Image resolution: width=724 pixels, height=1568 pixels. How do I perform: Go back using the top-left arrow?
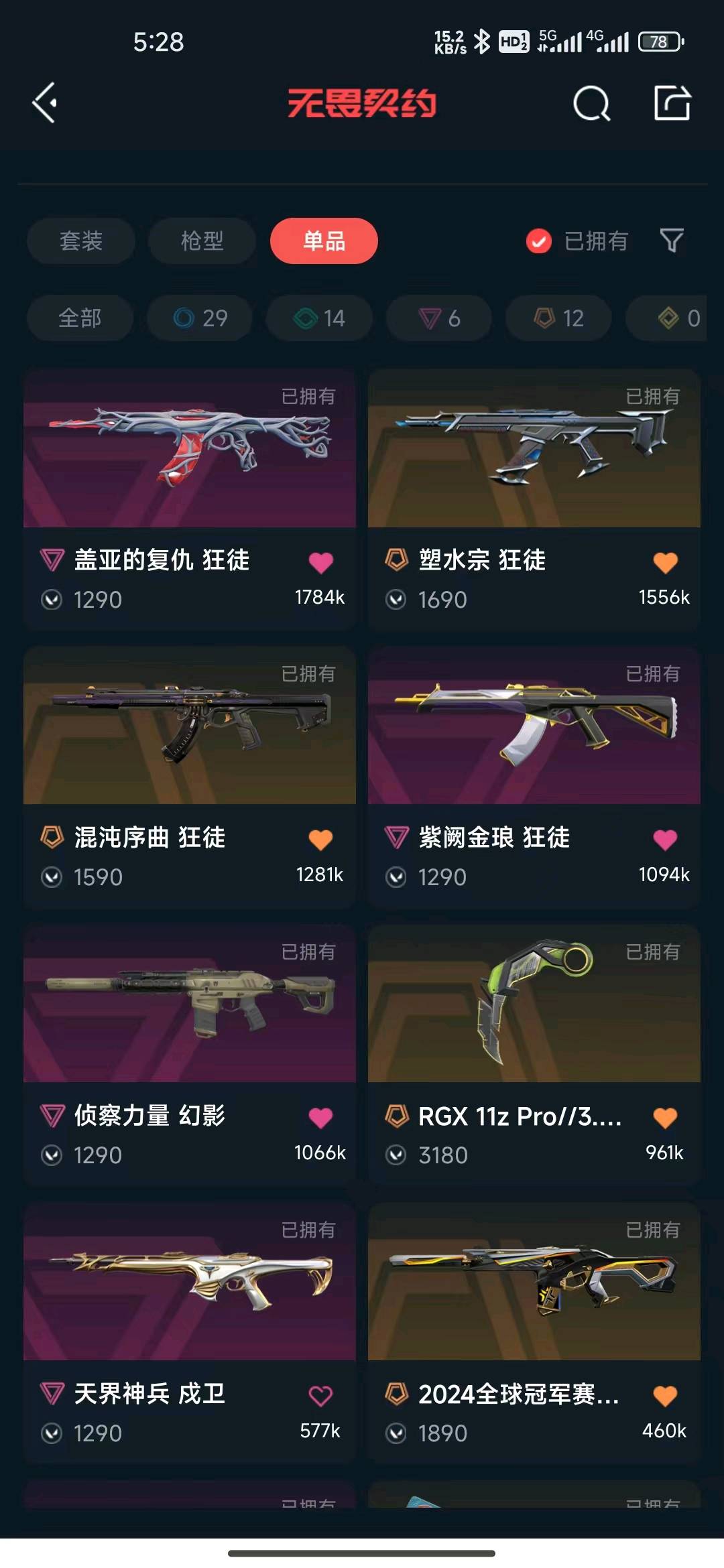coord(45,103)
